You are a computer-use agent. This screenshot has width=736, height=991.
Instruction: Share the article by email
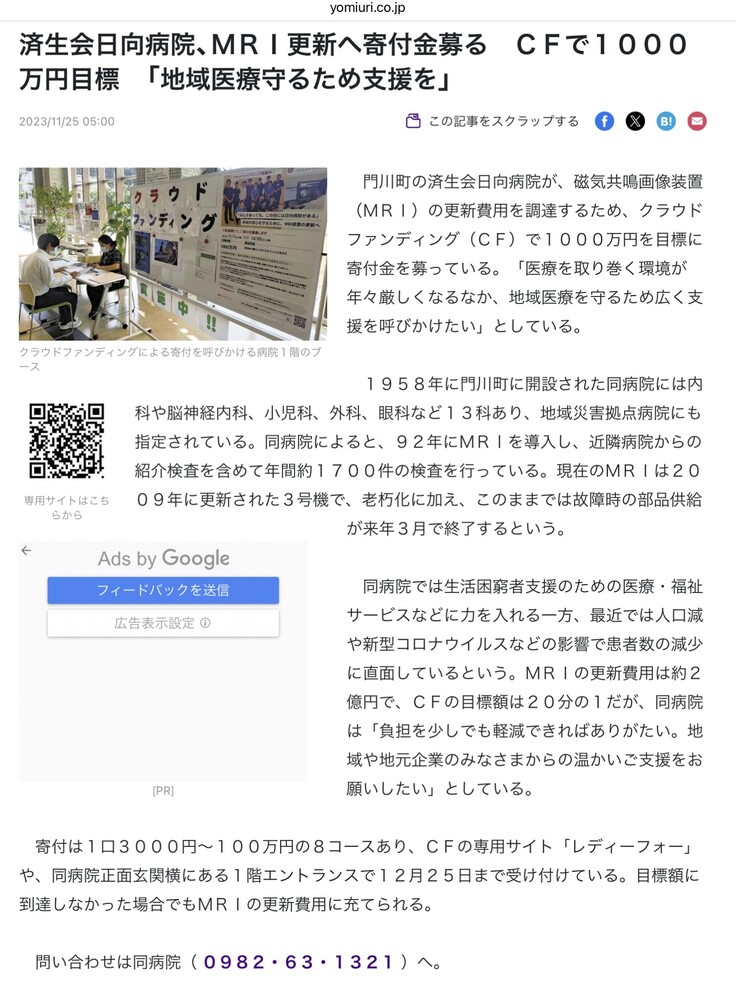point(697,121)
